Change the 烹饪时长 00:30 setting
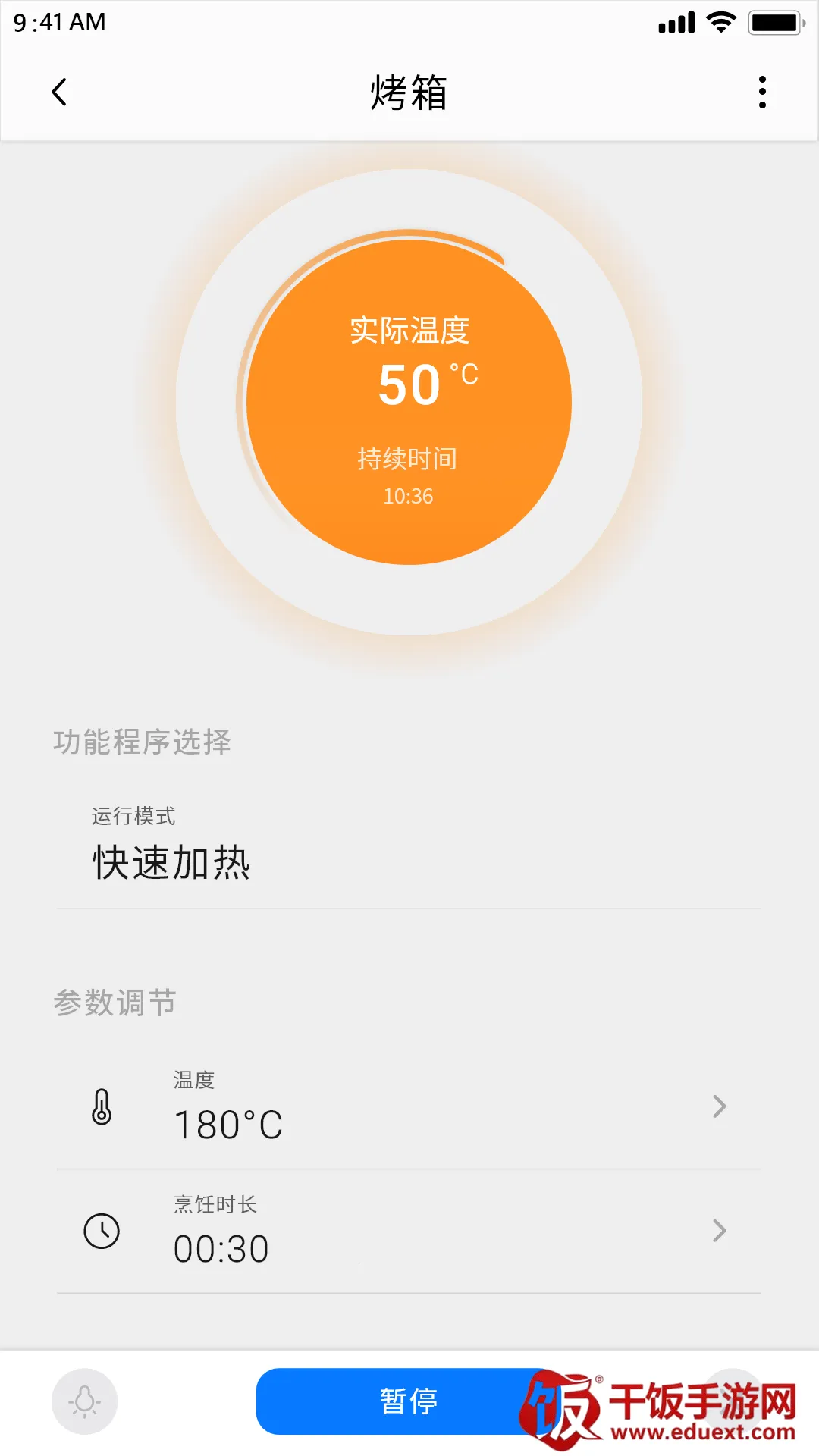 [x=409, y=1232]
